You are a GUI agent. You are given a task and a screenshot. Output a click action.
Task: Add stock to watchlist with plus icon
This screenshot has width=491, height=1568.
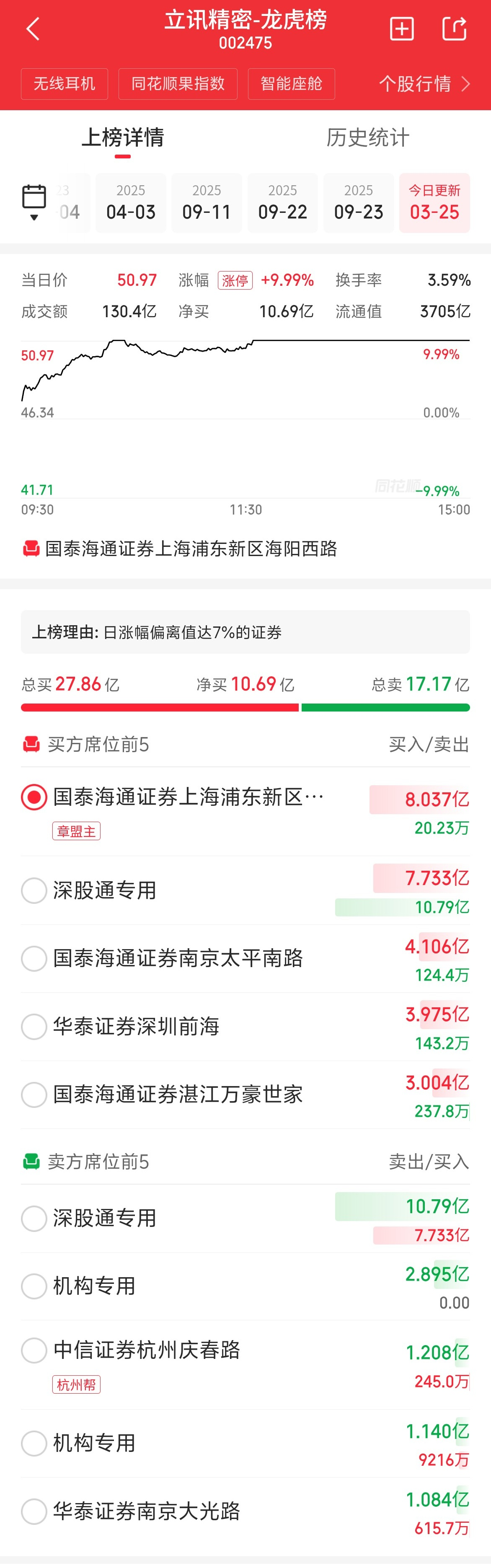(x=402, y=29)
